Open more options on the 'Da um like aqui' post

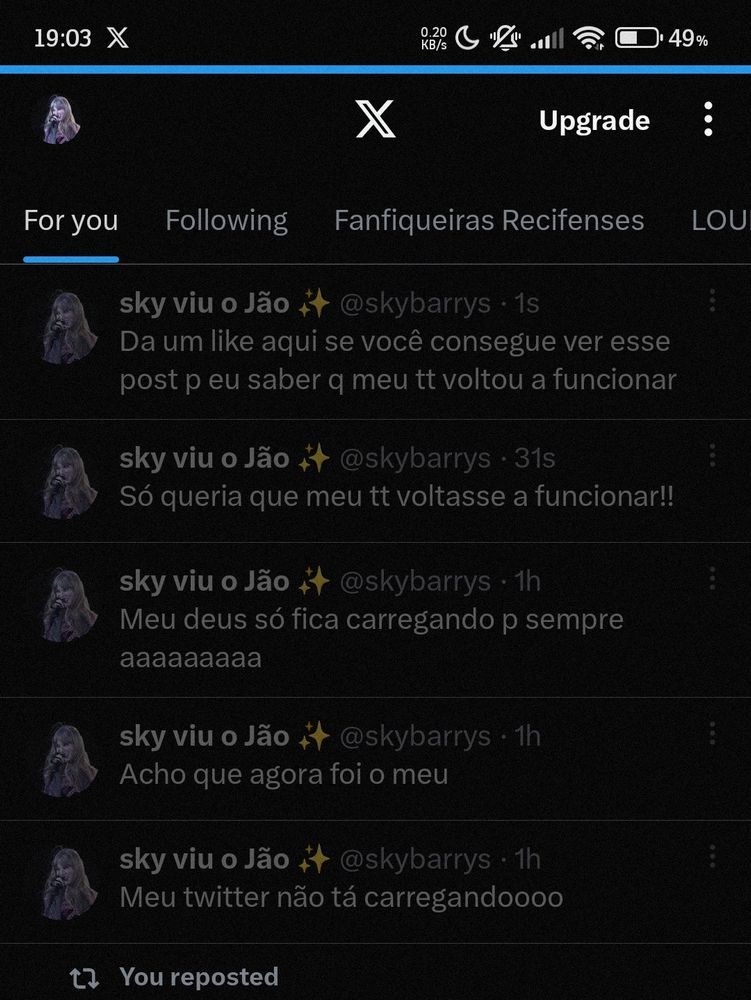[x=712, y=301]
